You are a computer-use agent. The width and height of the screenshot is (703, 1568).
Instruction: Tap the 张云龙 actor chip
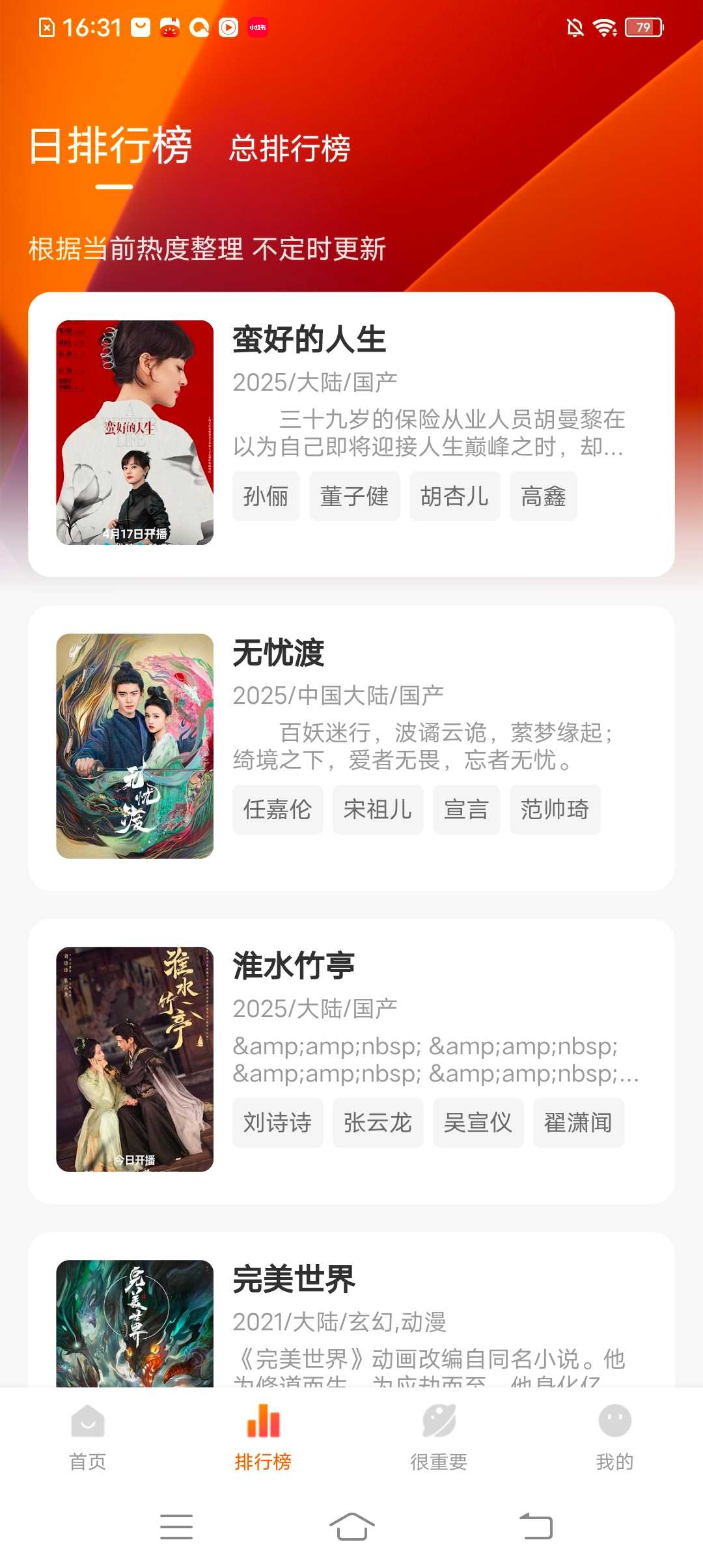(378, 1123)
